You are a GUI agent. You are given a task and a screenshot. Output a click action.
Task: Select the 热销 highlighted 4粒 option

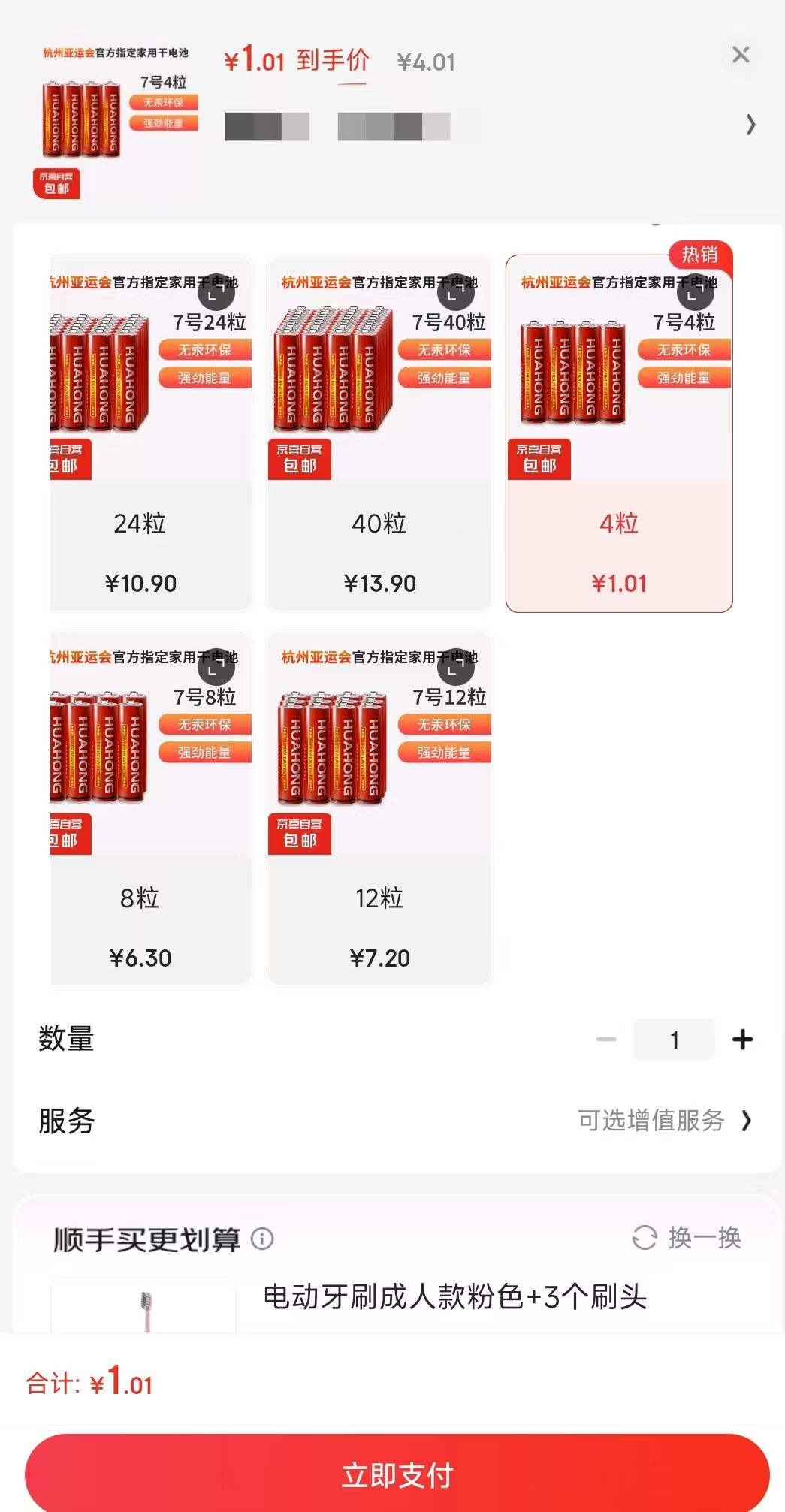[617, 432]
